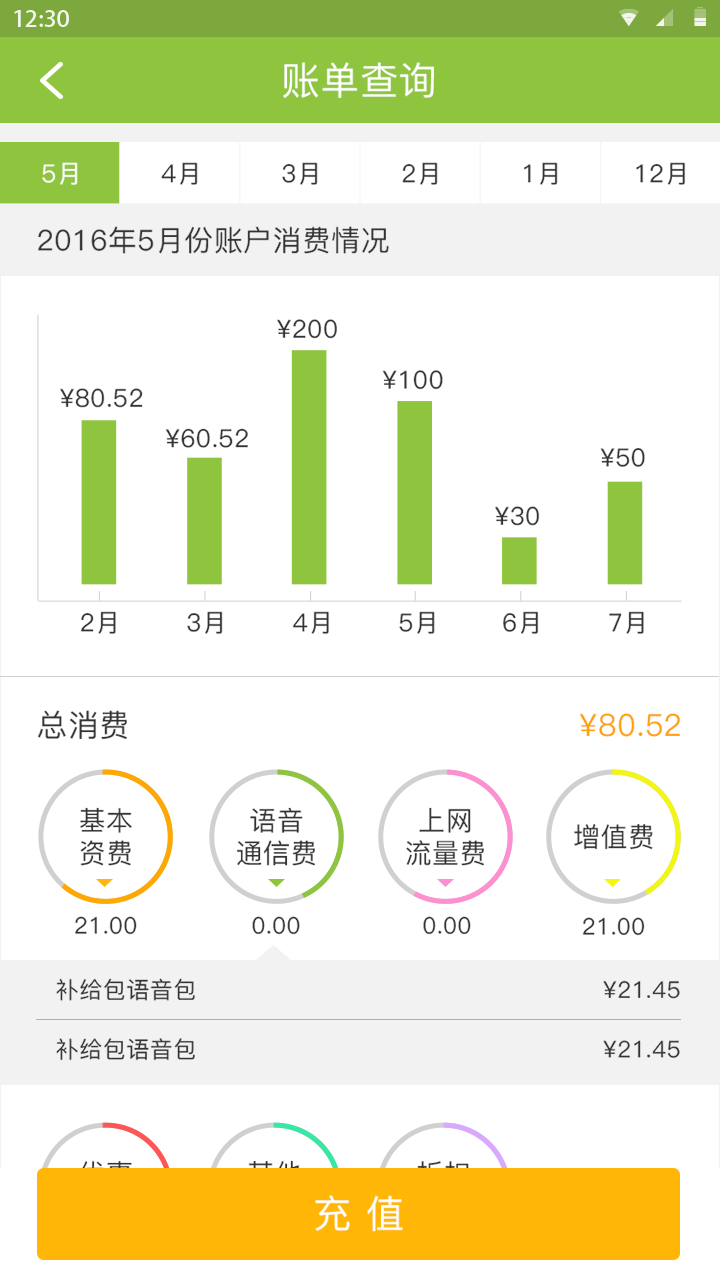Tap the 充值 recharge button

tap(359, 1213)
